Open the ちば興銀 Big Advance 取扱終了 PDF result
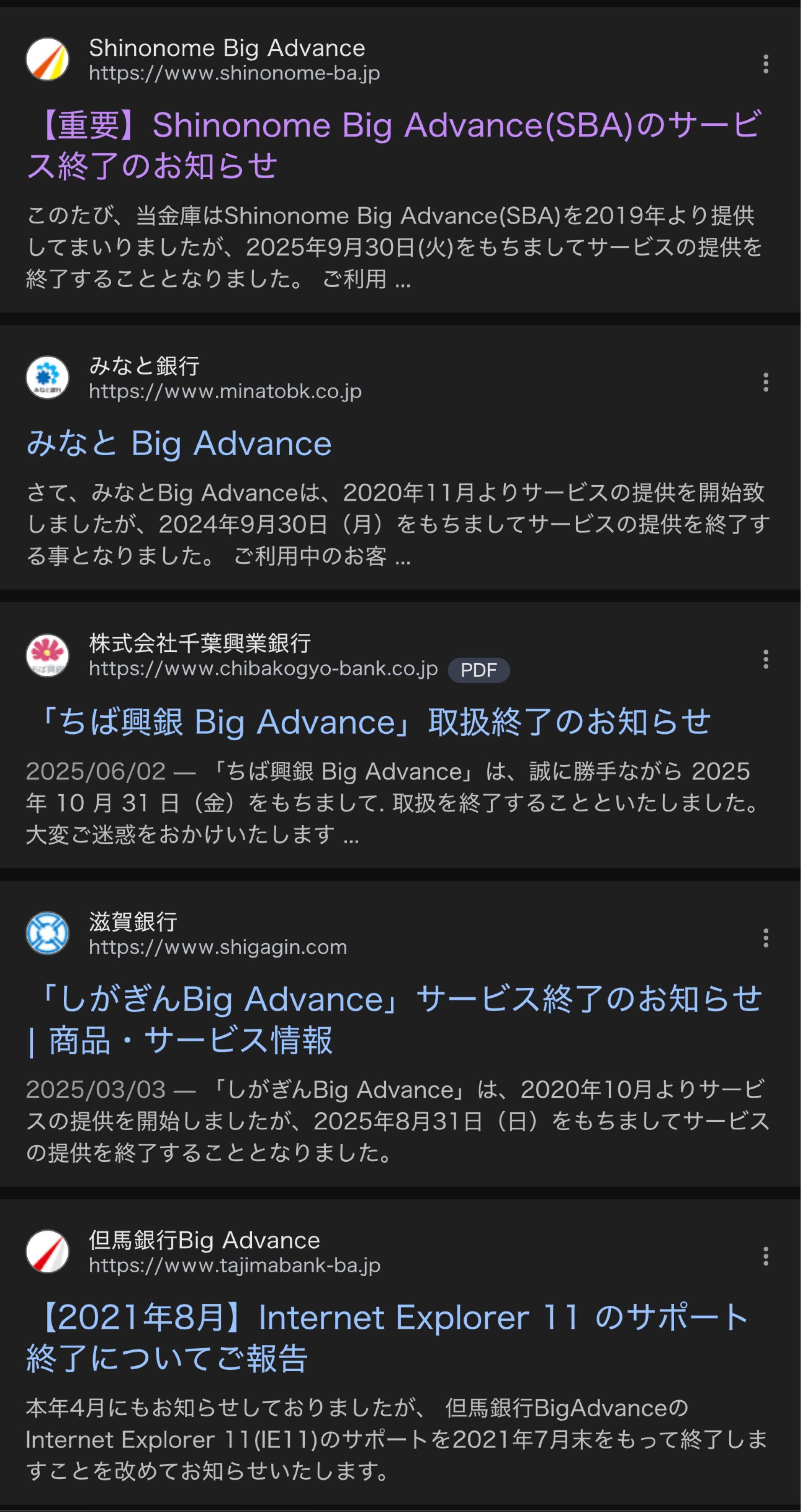801x1512 pixels. click(373, 722)
